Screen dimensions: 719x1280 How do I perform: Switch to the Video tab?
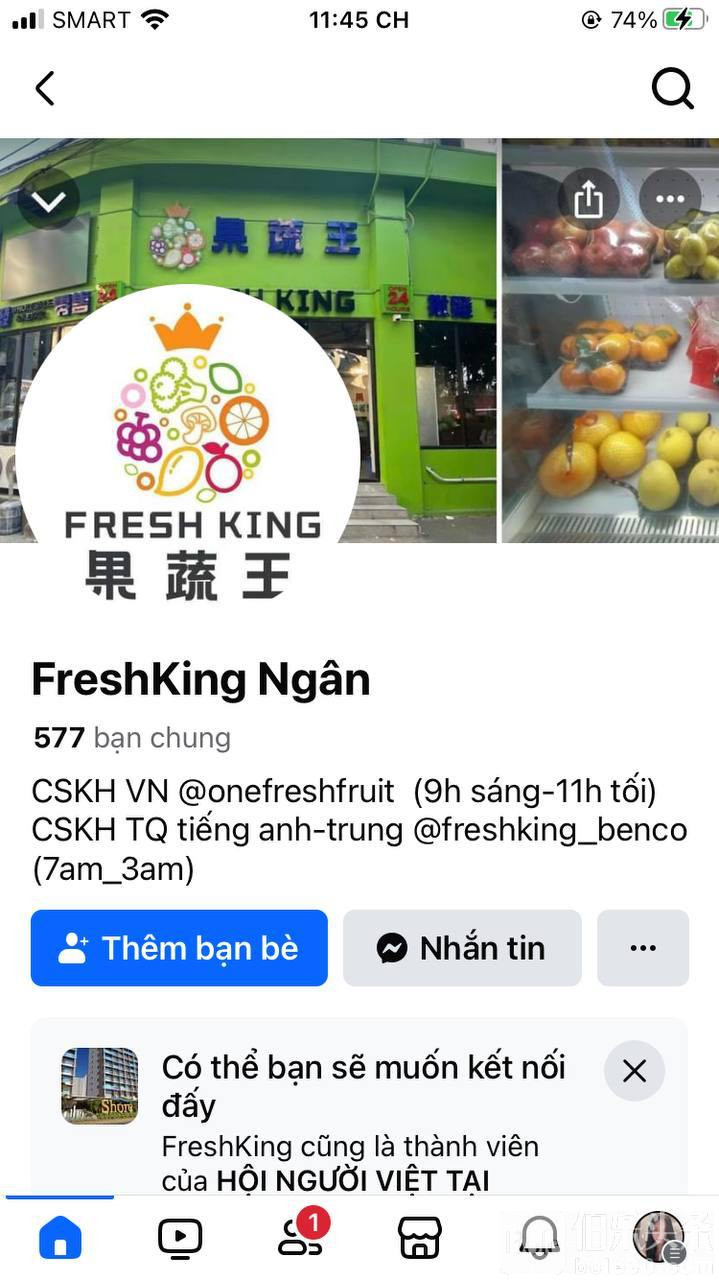click(x=180, y=1239)
